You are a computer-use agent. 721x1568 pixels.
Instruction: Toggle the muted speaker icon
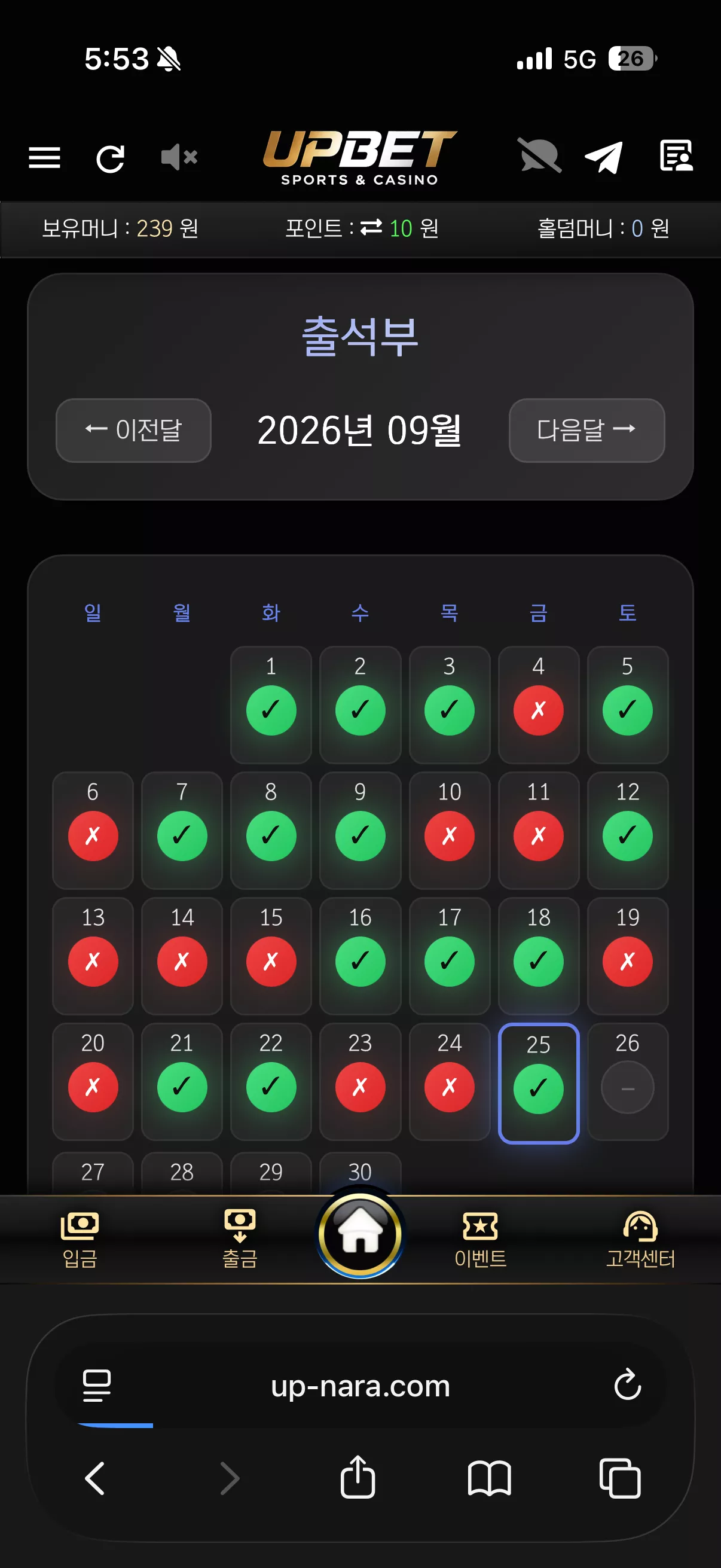click(179, 157)
